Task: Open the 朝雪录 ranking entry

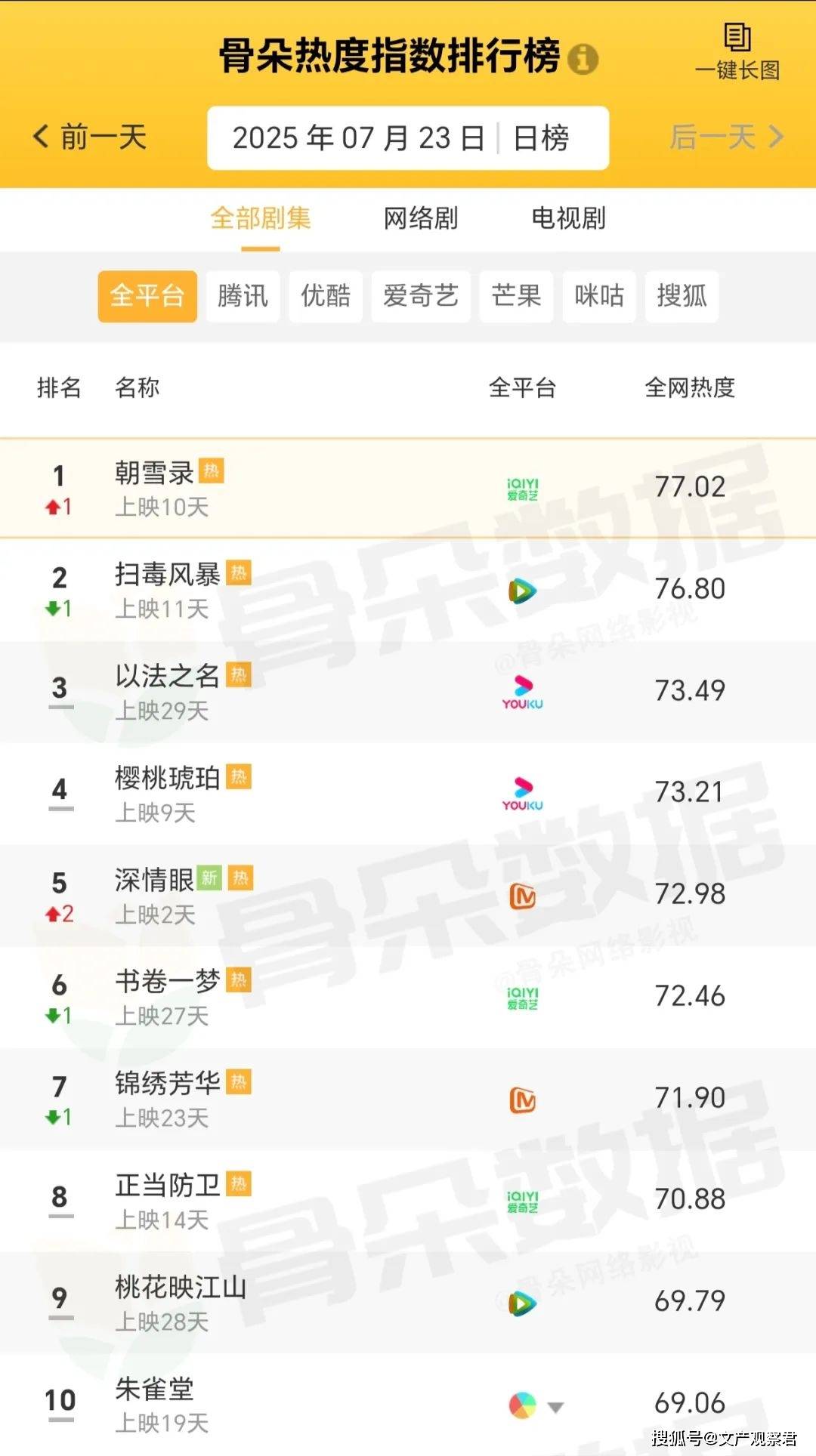Action: [x=408, y=488]
